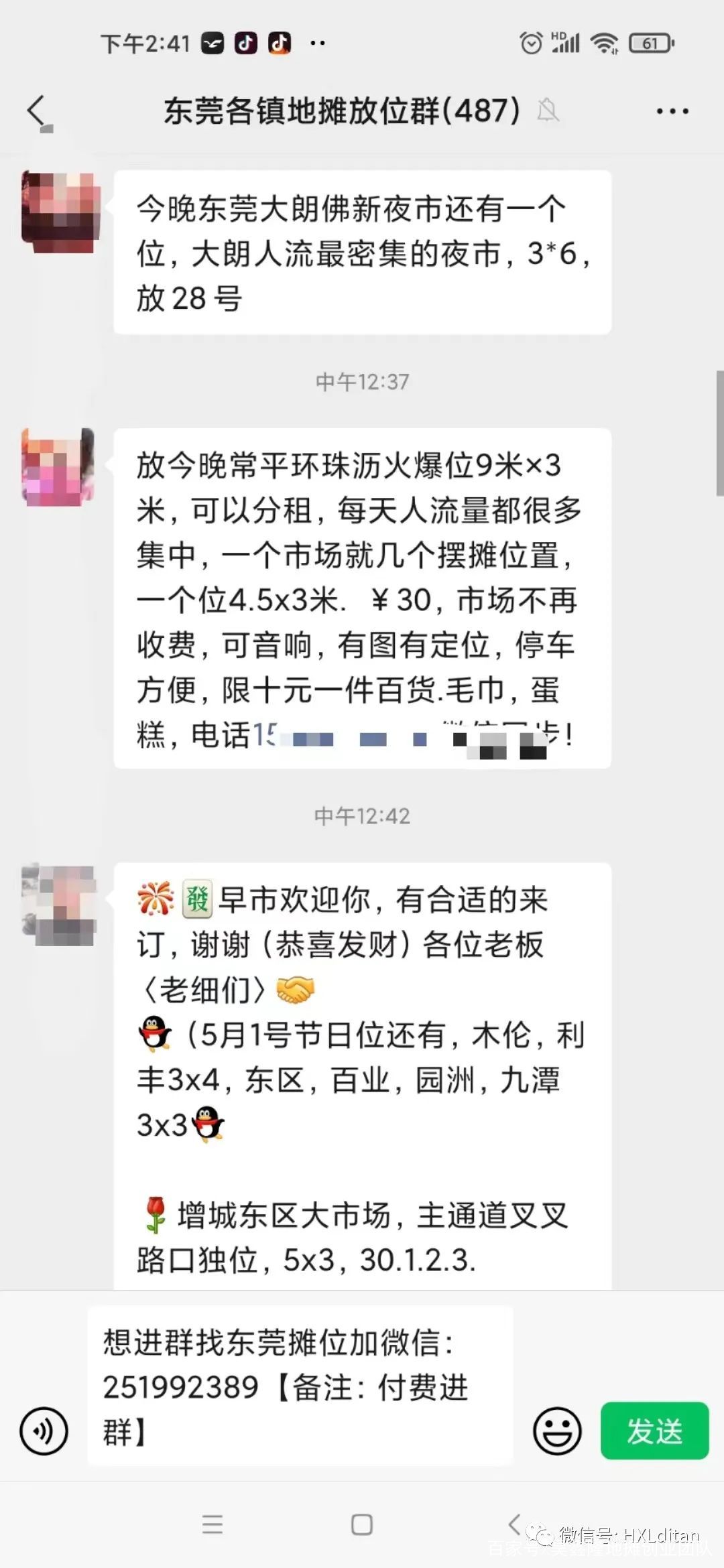Go back from the group chat
724x1568 pixels.
coord(37,111)
